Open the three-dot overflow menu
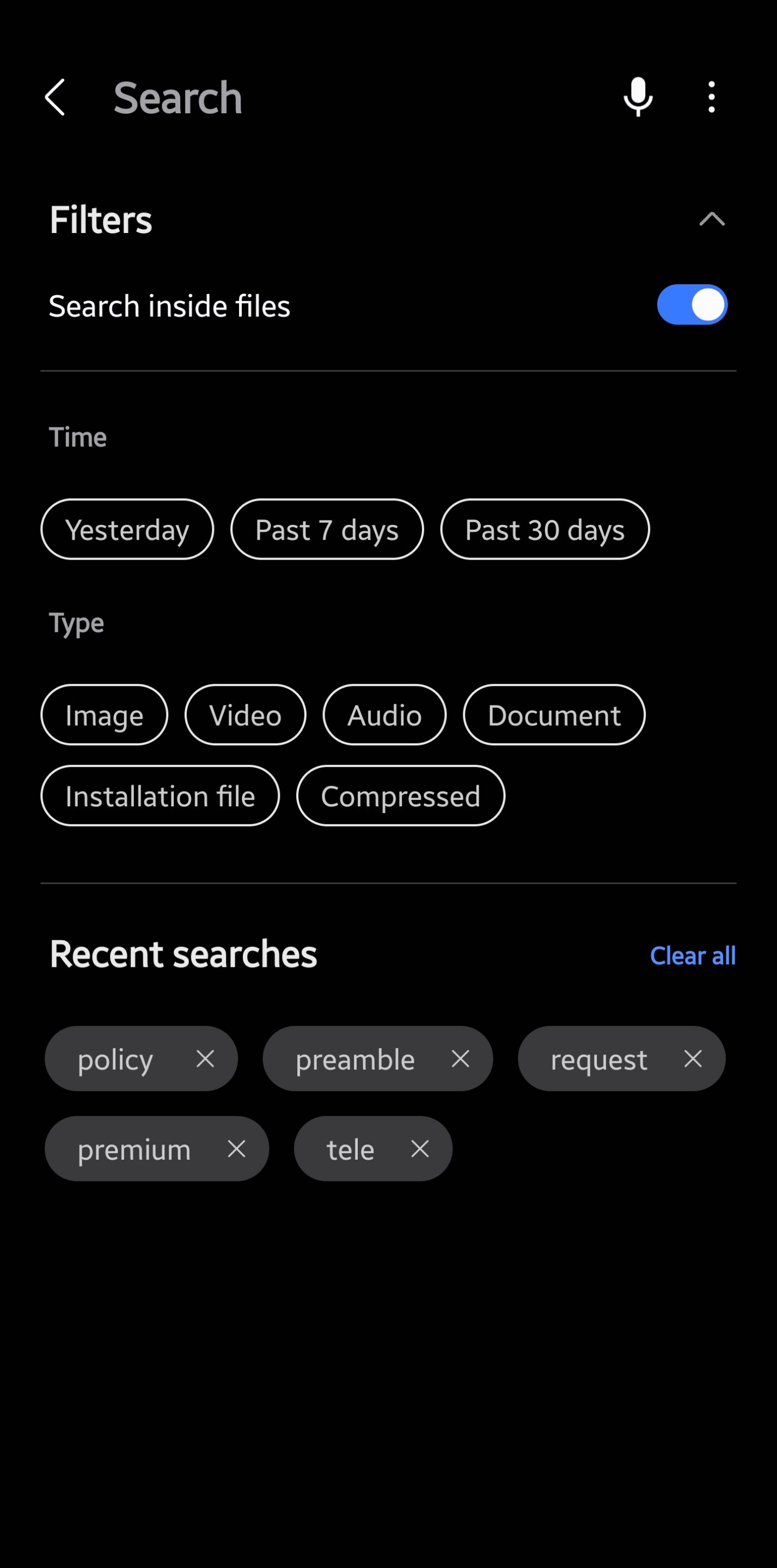The height and width of the screenshot is (1568, 777). [711, 97]
